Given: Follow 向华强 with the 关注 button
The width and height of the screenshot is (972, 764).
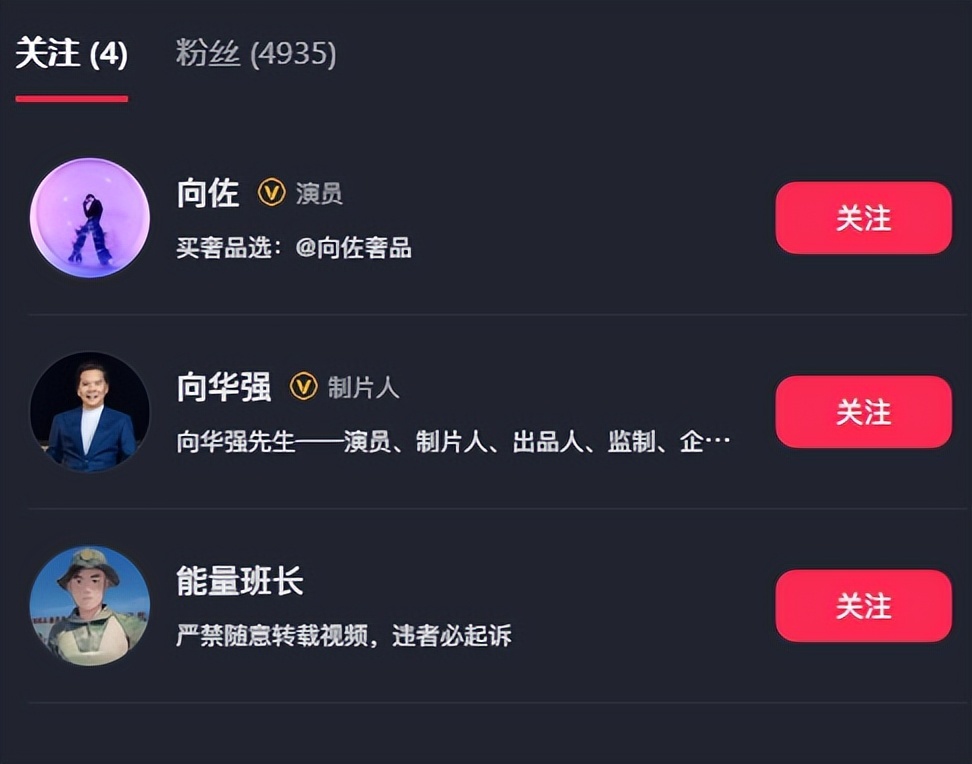Looking at the screenshot, I should [x=864, y=412].
